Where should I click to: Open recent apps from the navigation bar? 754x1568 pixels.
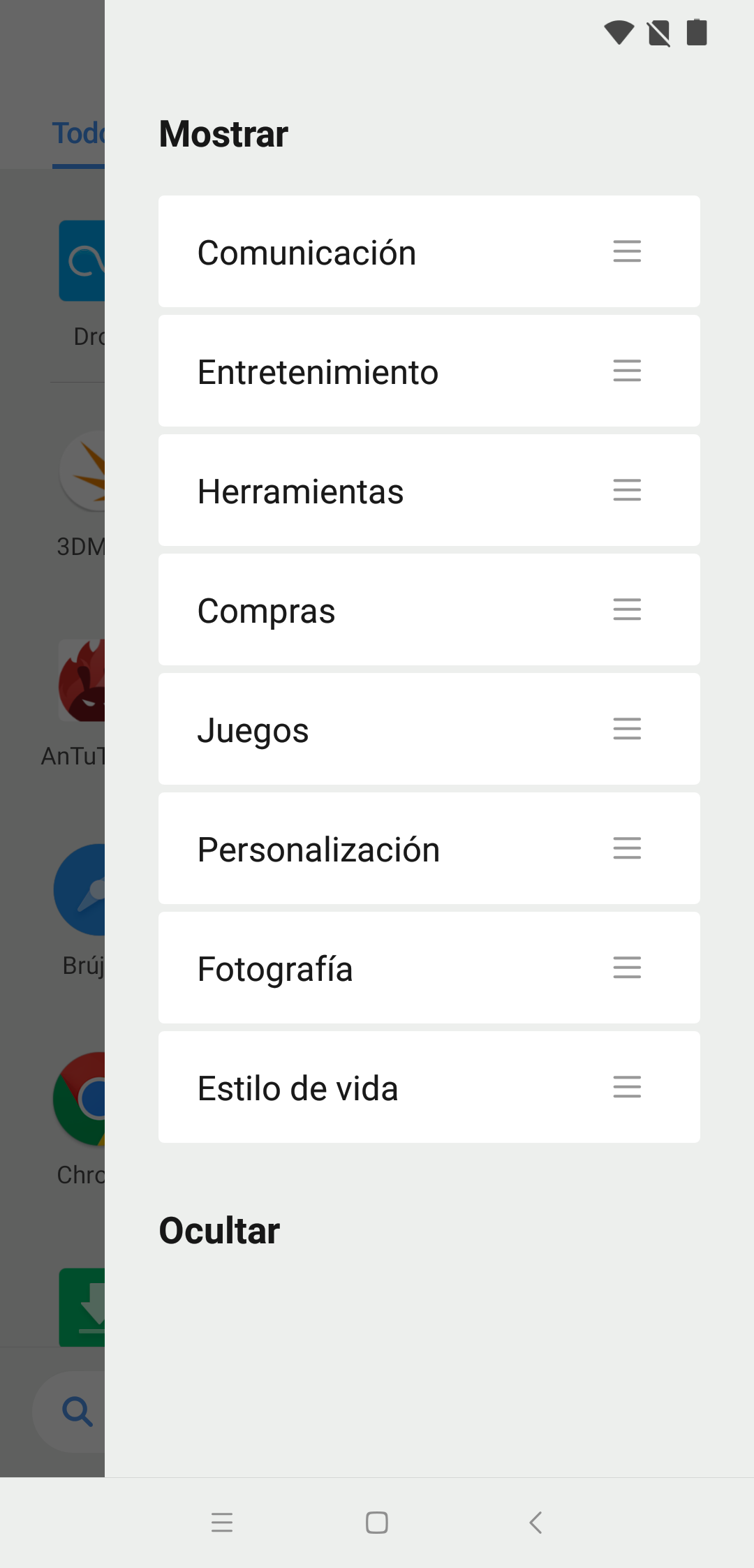pyautogui.click(x=222, y=1523)
